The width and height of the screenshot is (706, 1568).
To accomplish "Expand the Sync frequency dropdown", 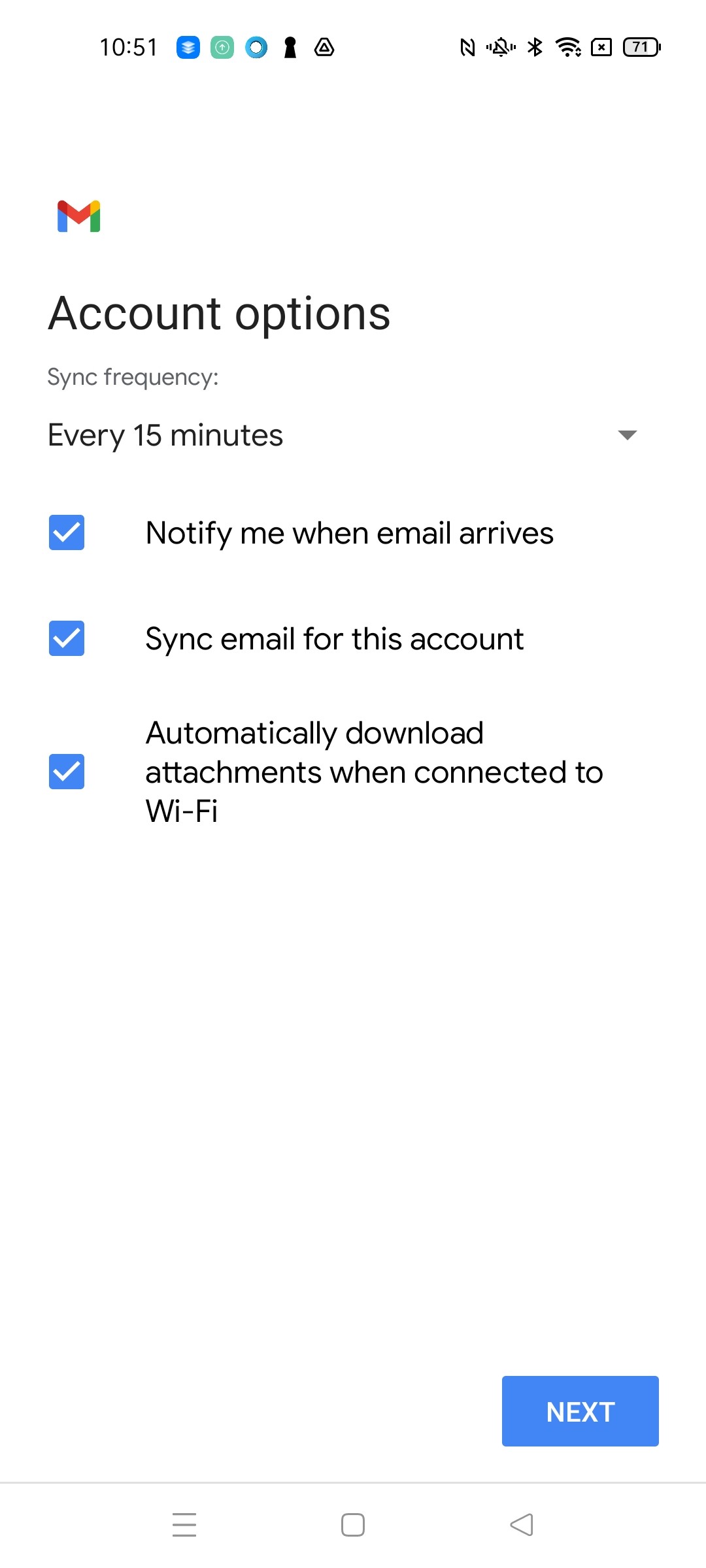I will tap(343, 435).
